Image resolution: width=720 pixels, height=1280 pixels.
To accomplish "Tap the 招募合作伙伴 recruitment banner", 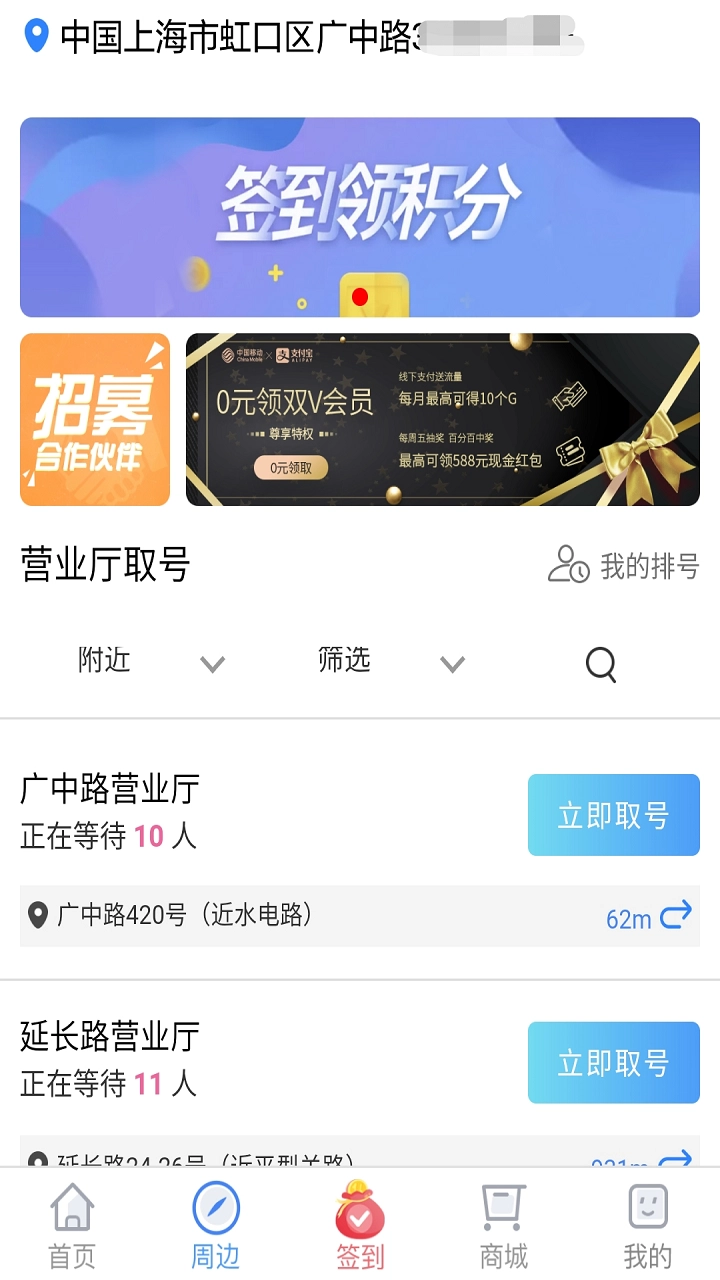I will 94,419.
